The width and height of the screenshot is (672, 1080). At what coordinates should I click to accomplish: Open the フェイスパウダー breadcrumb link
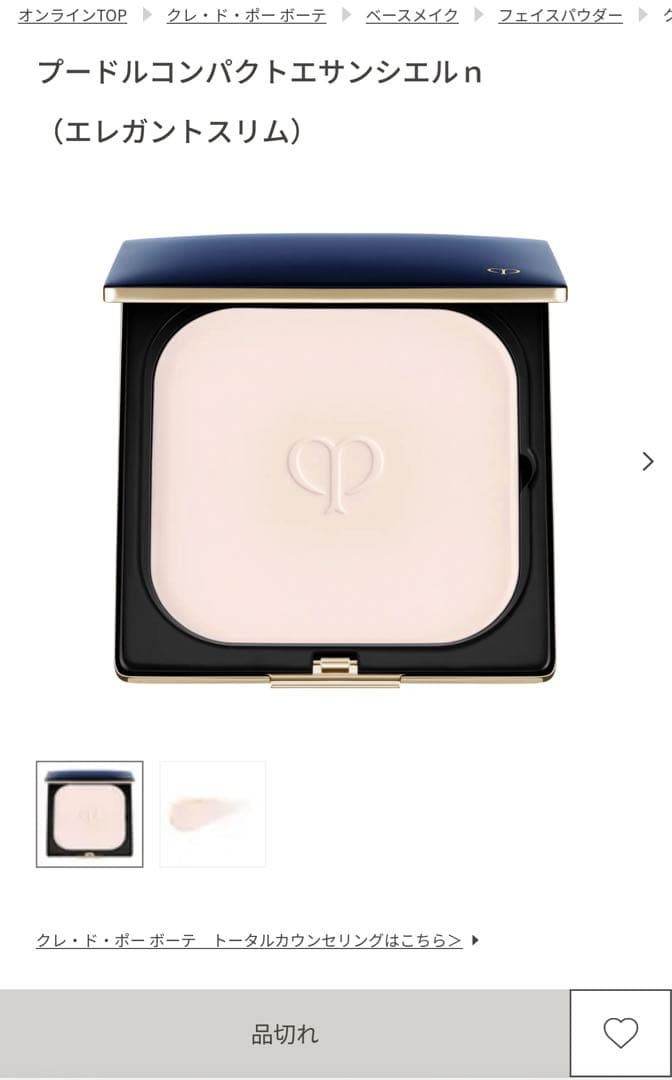coord(560,15)
